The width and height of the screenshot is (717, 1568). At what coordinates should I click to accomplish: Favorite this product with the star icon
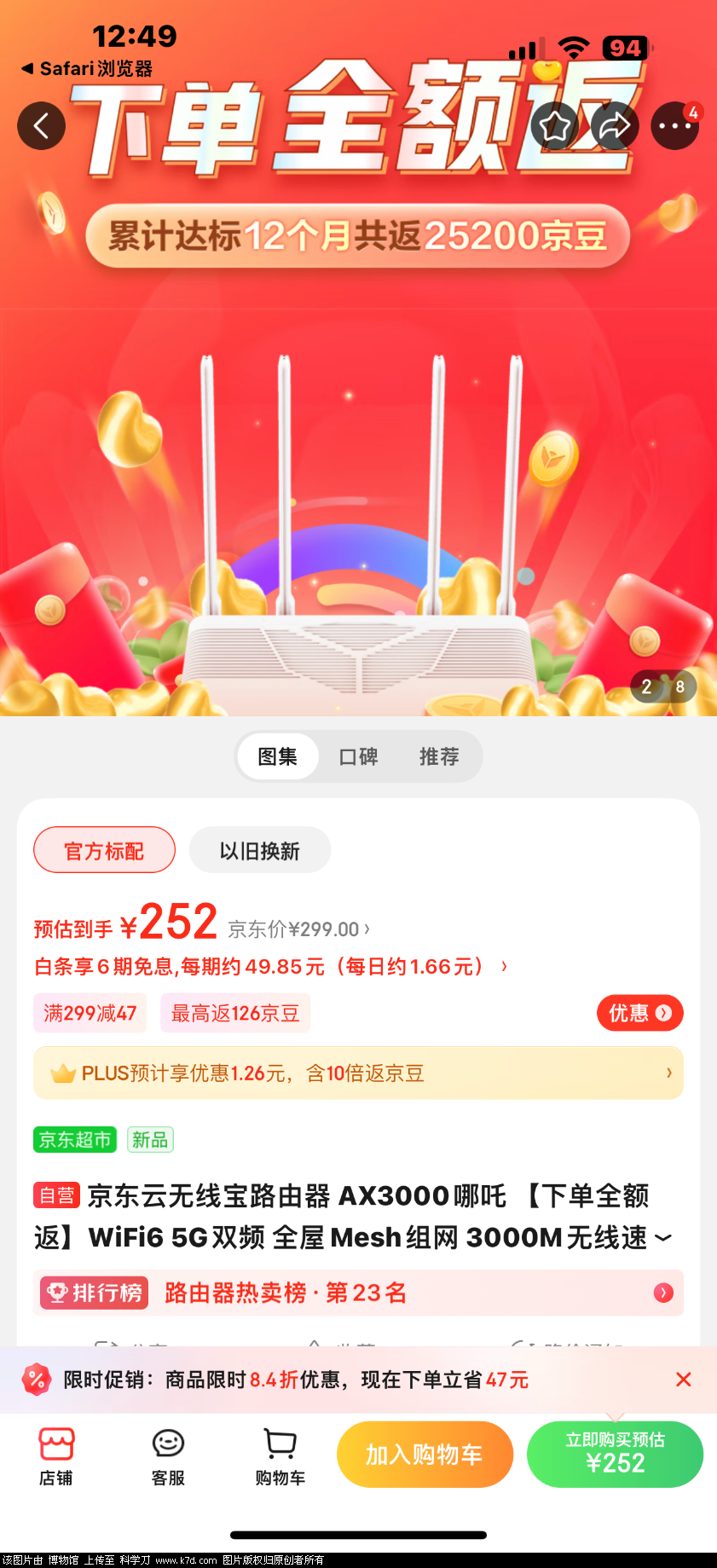tap(555, 126)
